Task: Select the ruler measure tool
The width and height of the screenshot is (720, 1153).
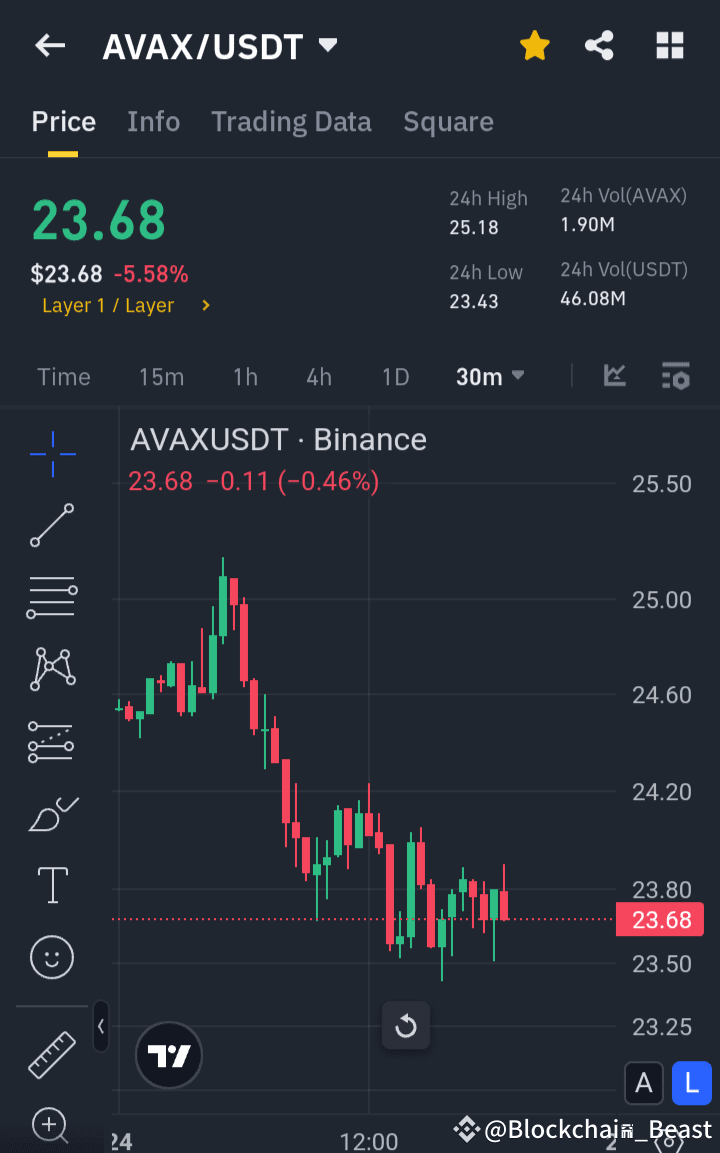Action: 51,1055
